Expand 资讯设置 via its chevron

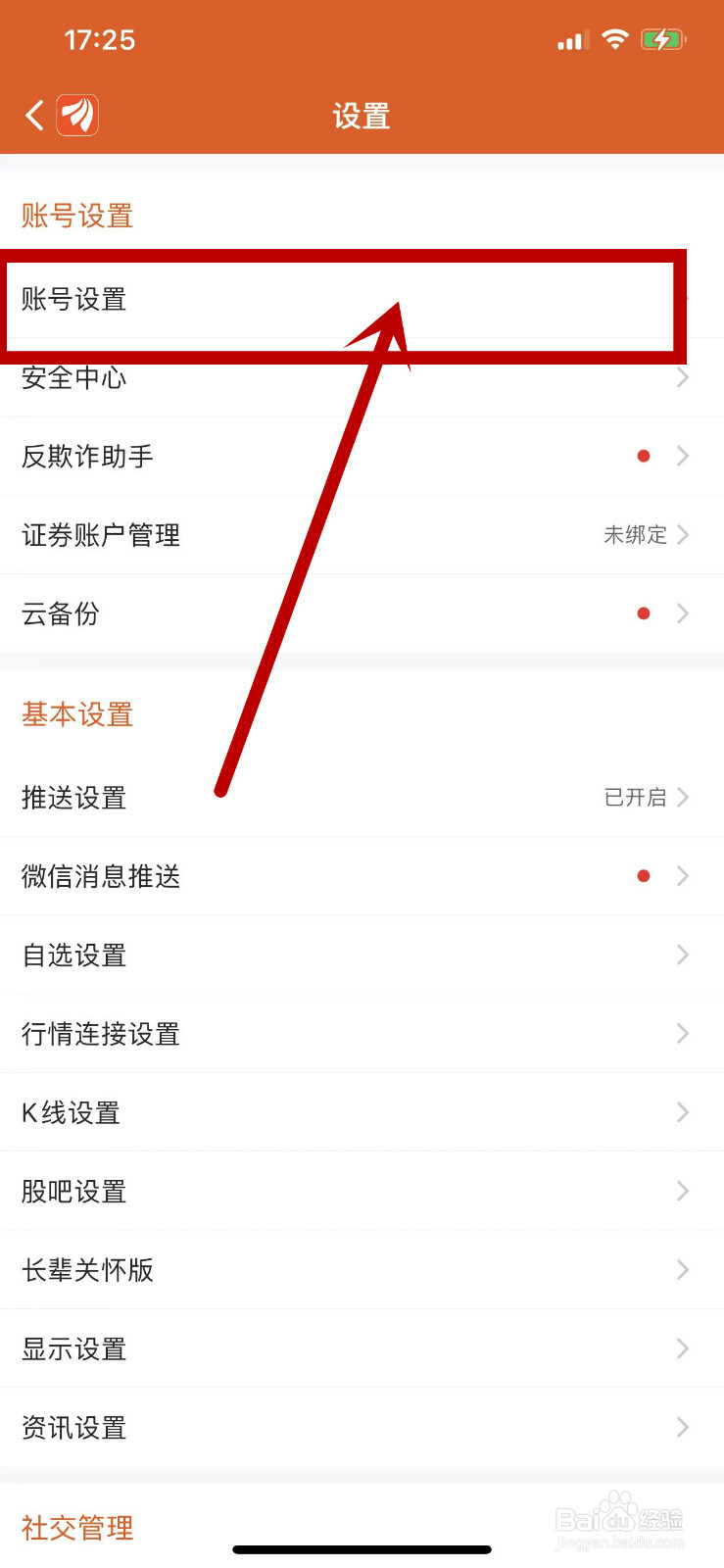pyautogui.click(x=683, y=1427)
